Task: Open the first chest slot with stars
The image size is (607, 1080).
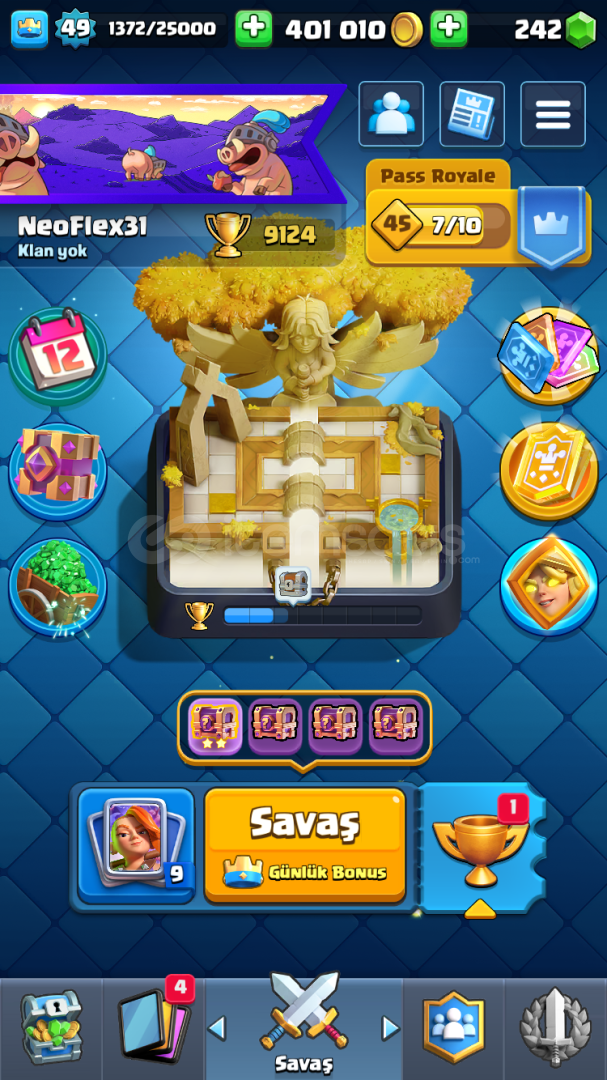Action: pos(215,725)
